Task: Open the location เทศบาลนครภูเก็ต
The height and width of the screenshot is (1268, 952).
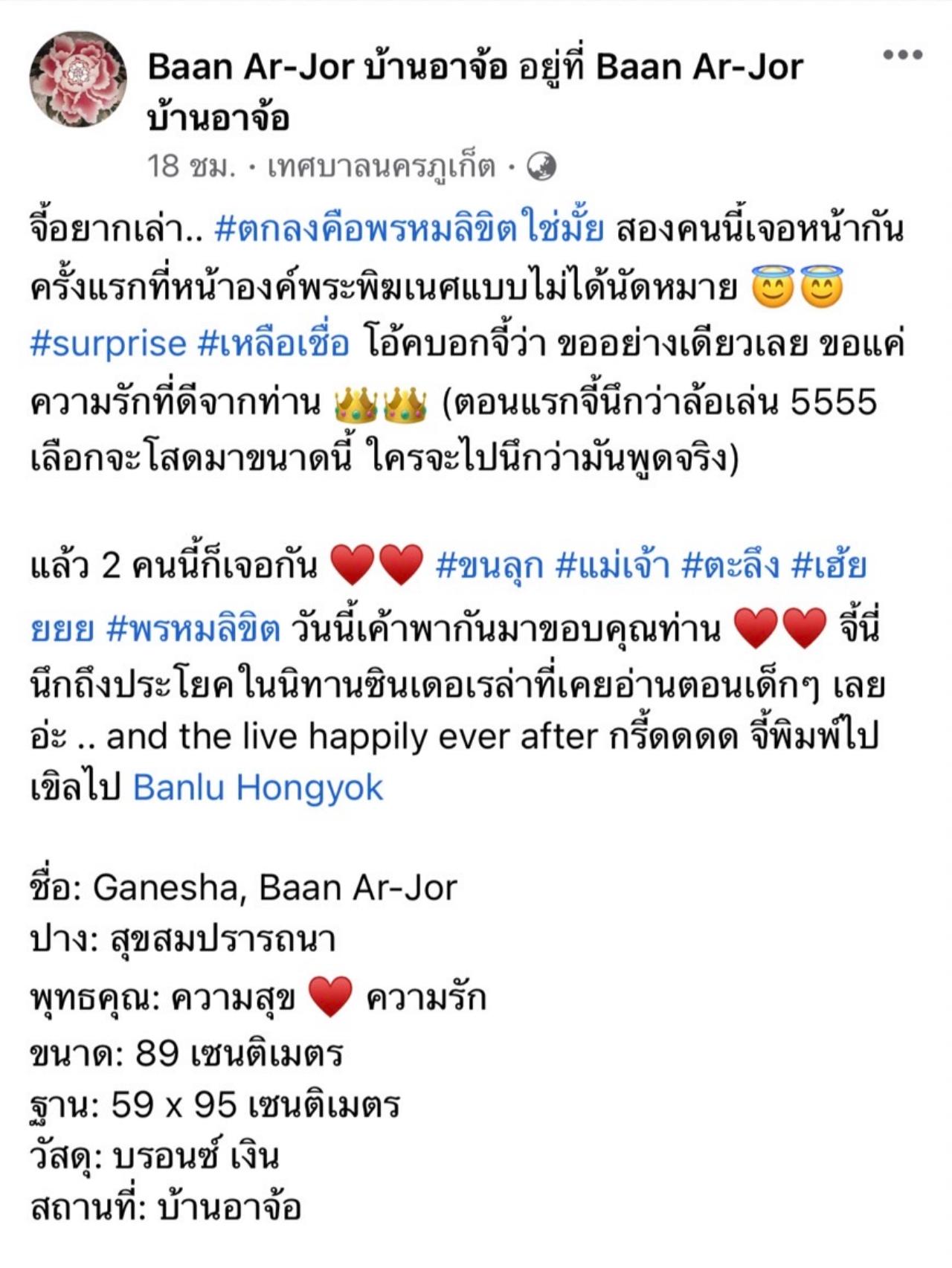Action: pos(381,167)
